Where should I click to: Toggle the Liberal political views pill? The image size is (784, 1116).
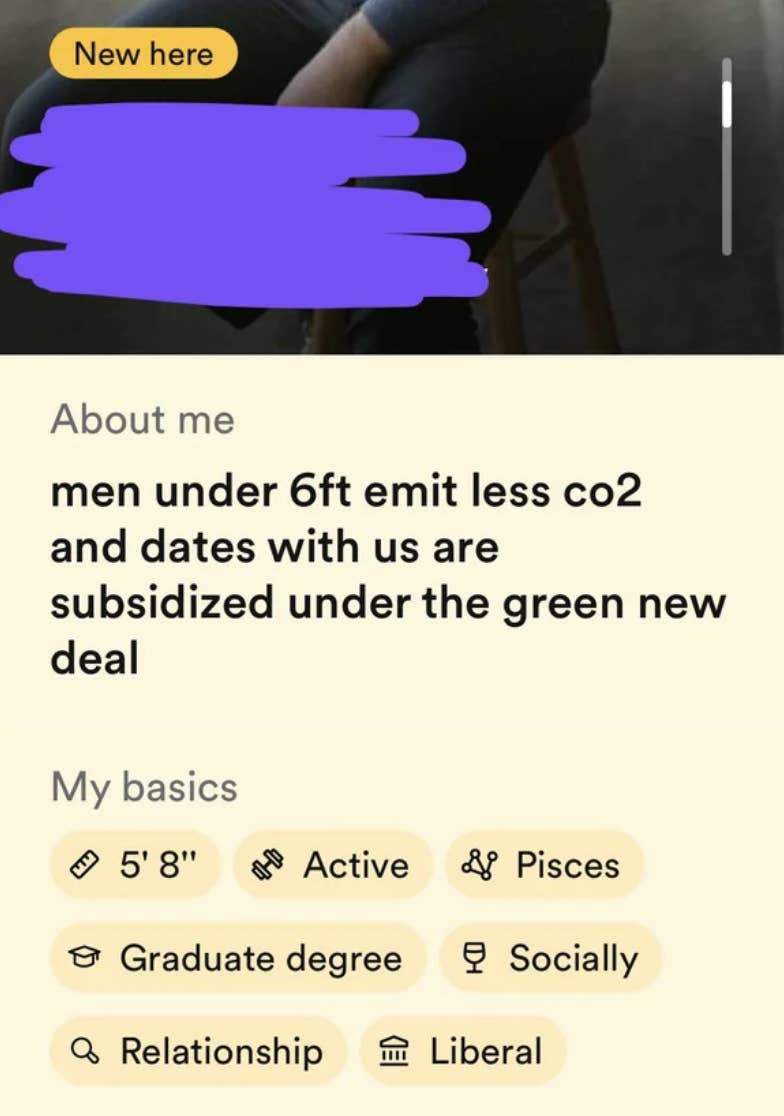click(x=465, y=1051)
